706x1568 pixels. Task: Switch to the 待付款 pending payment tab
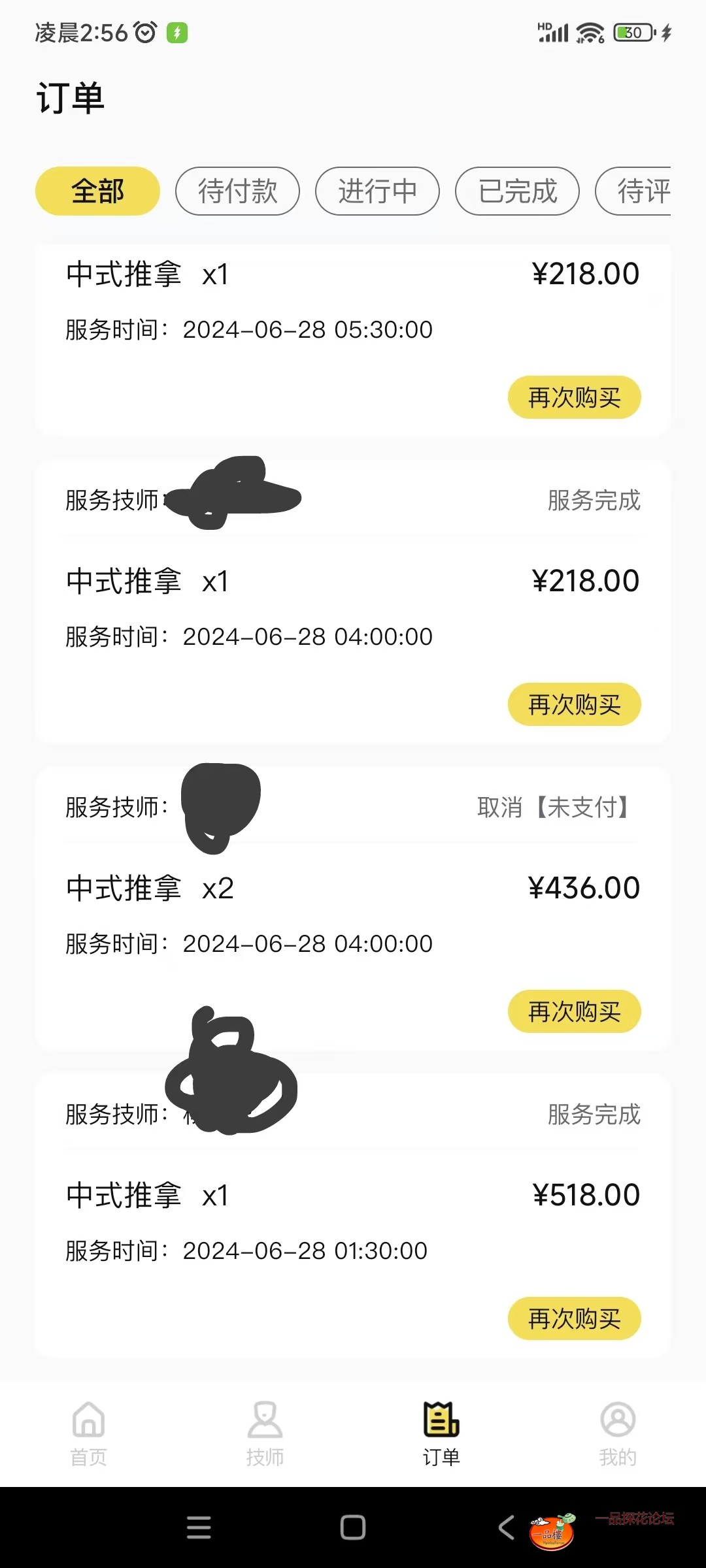point(237,191)
